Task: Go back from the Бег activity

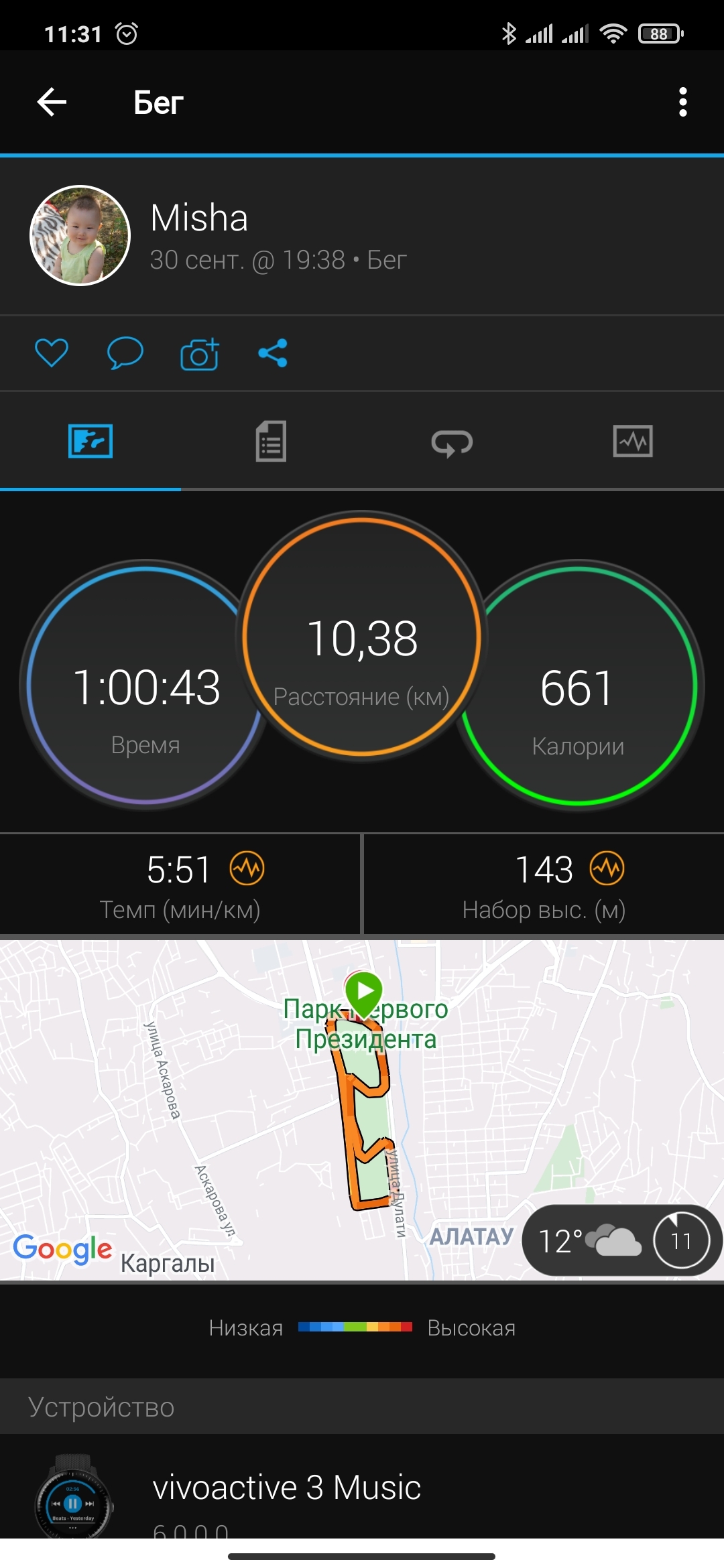Action: (x=52, y=103)
